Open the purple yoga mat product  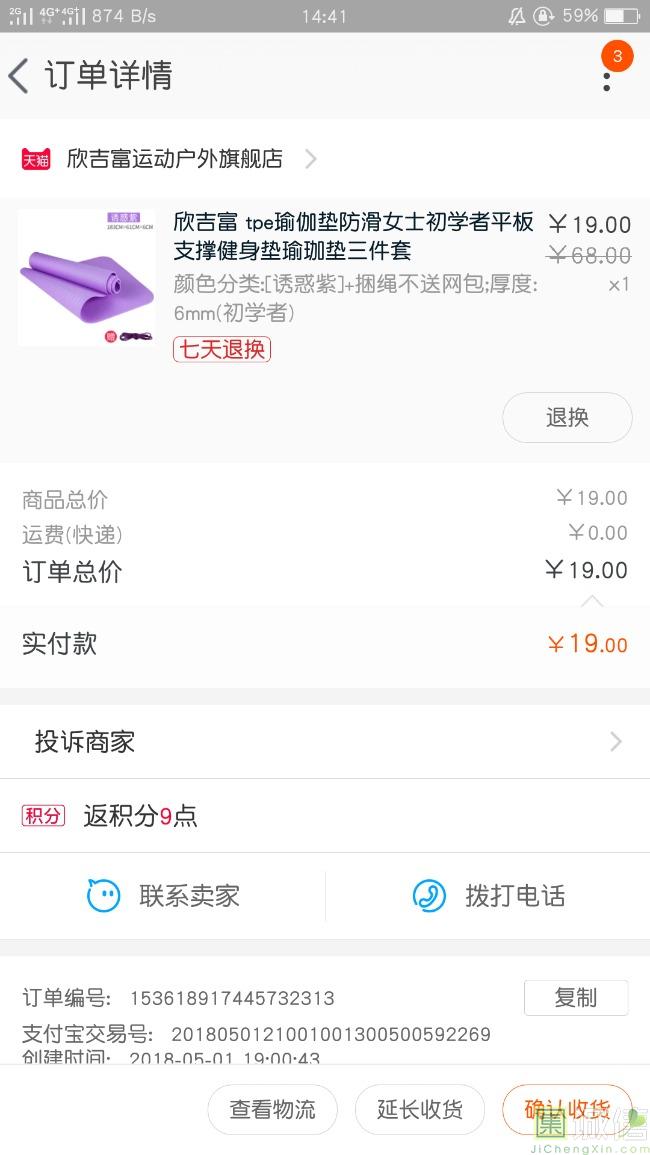point(87,278)
